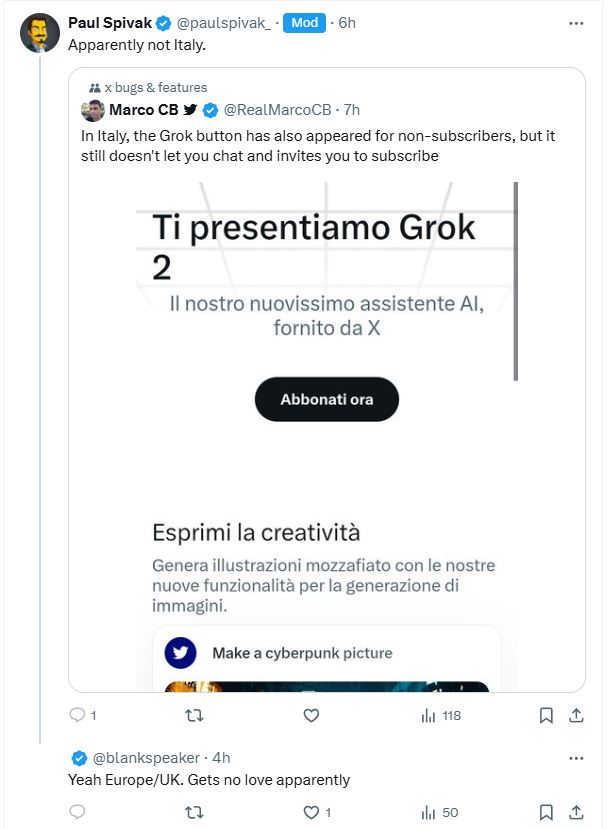Open the @paulspivak_ handle link
Image resolution: width=612 pixels, height=829 pixels.
tap(224, 22)
